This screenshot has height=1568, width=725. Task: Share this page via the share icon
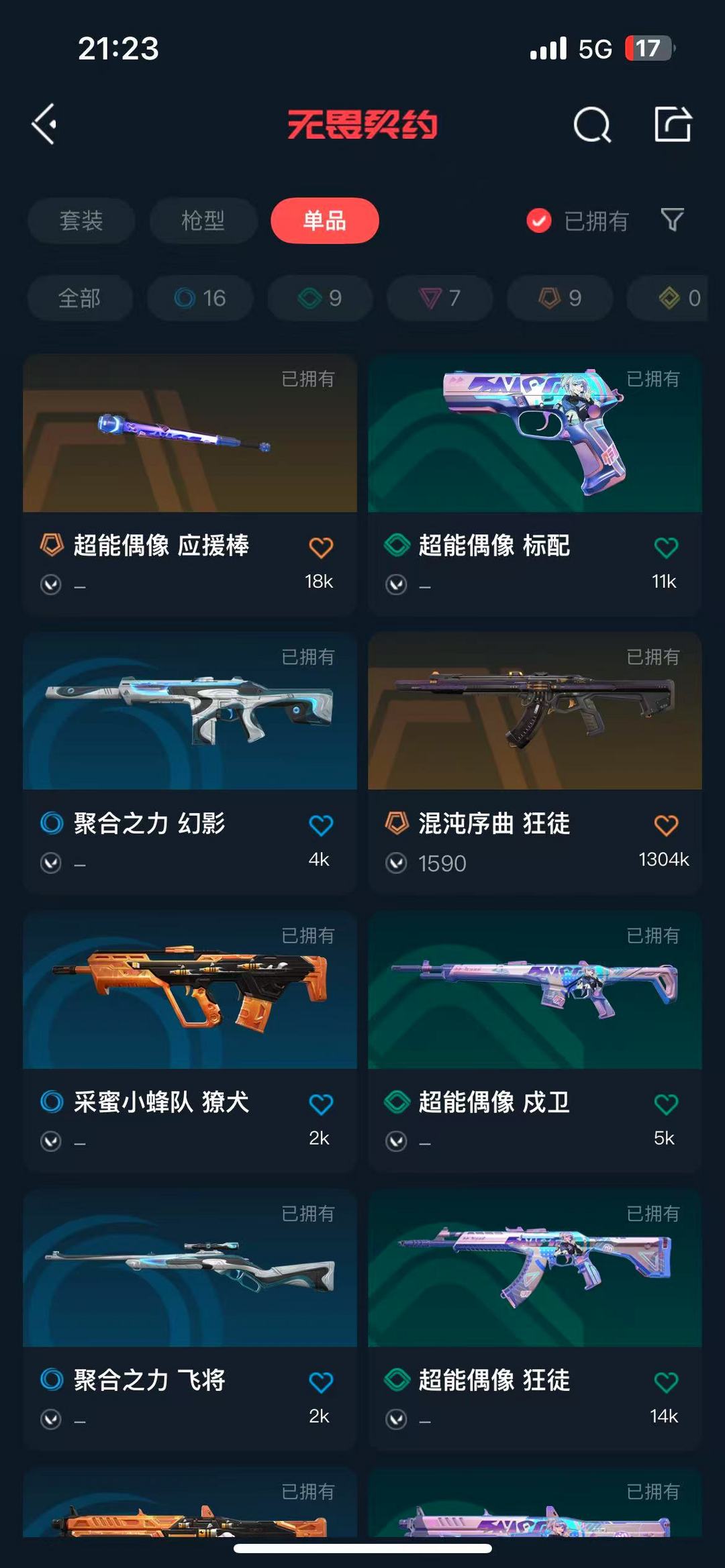pos(673,124)
